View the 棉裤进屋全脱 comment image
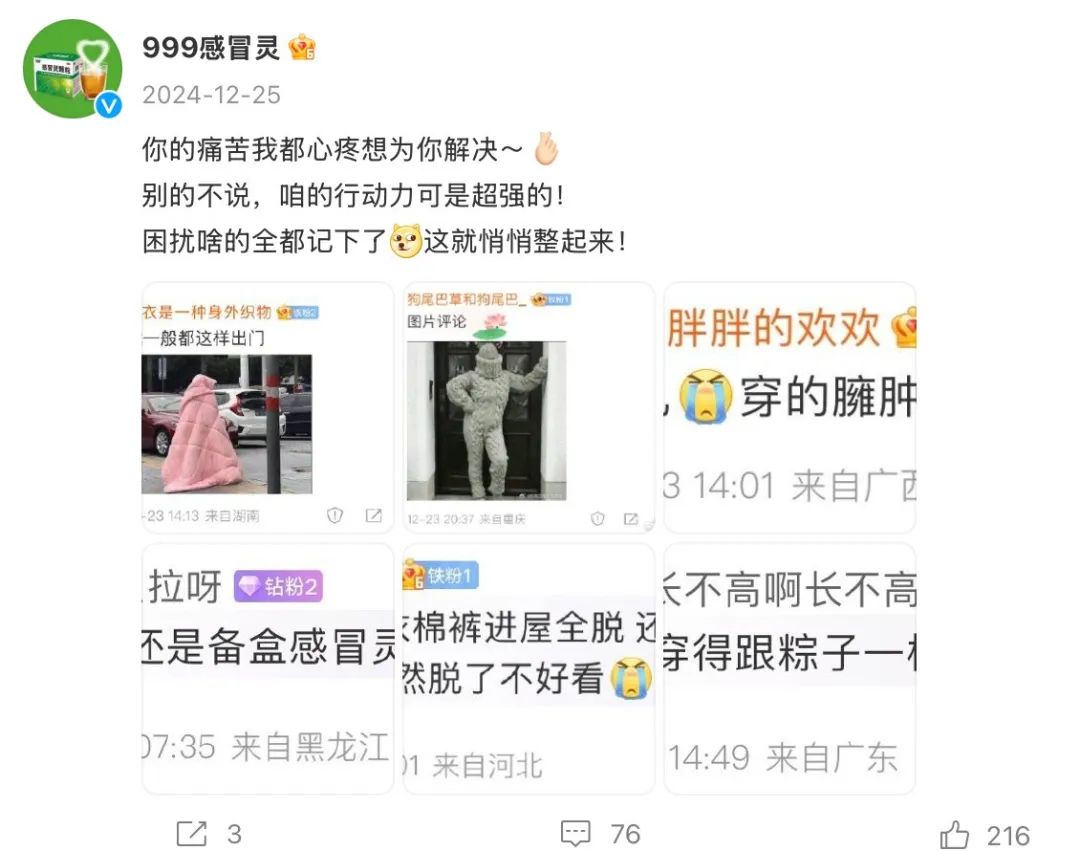The image size is (1080, 851). (x=528, y=668)
